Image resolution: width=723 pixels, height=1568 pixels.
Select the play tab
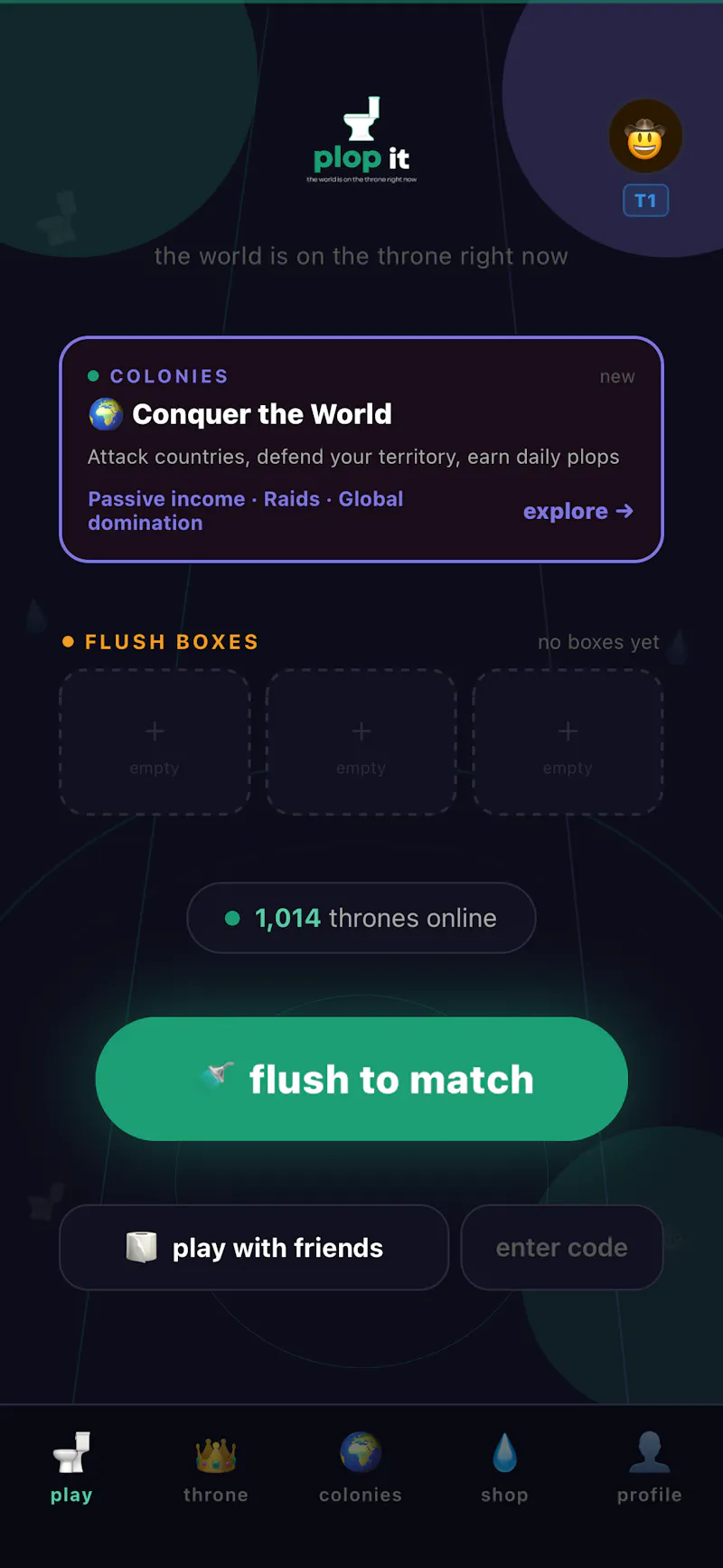tap(71, 1469)
